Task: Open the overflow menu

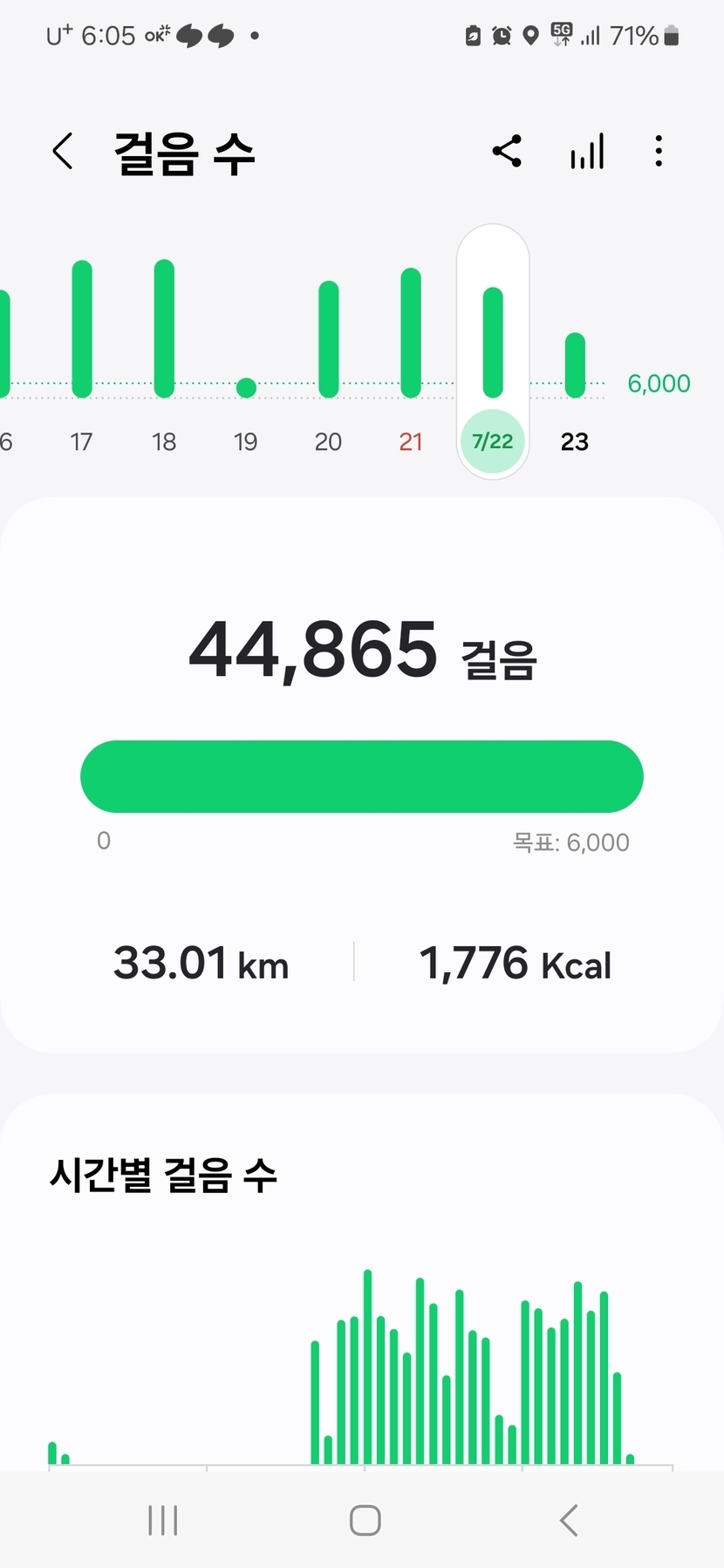Action: pos(659,152)
